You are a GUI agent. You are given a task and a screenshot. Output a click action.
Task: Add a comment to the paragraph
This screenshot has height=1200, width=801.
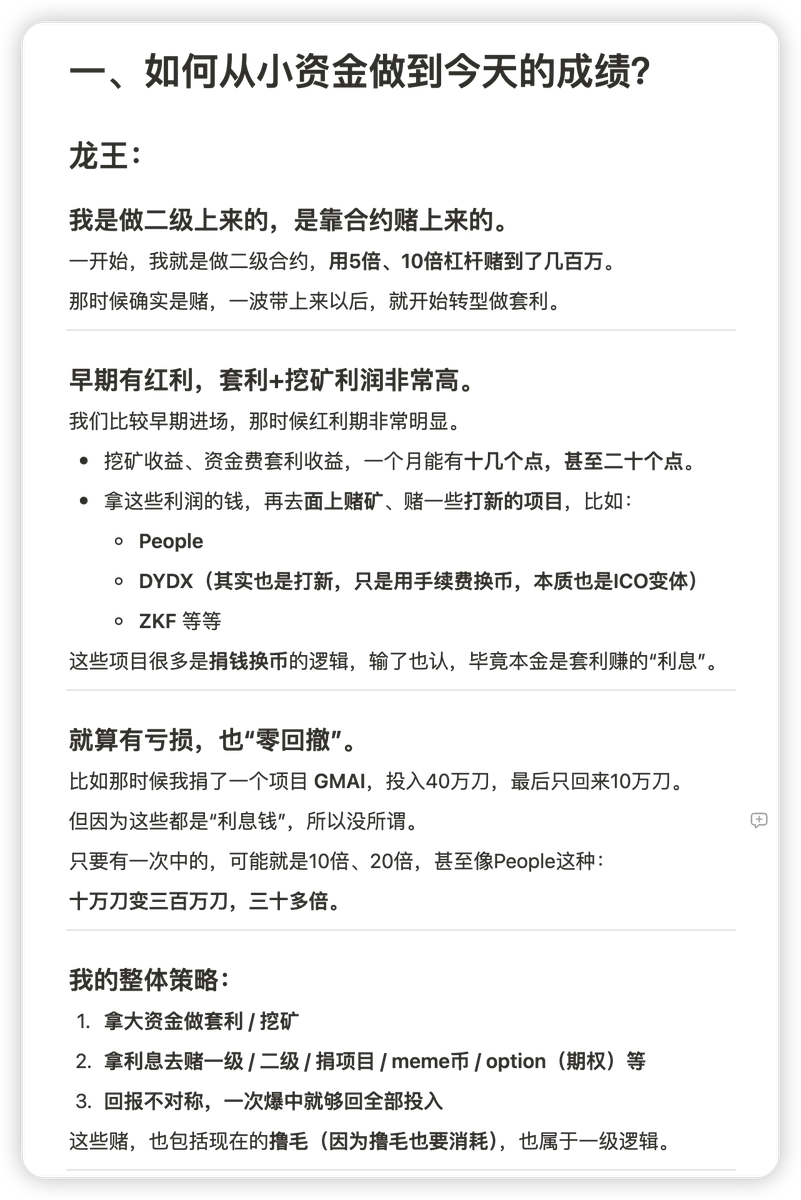tap(759, 820)
